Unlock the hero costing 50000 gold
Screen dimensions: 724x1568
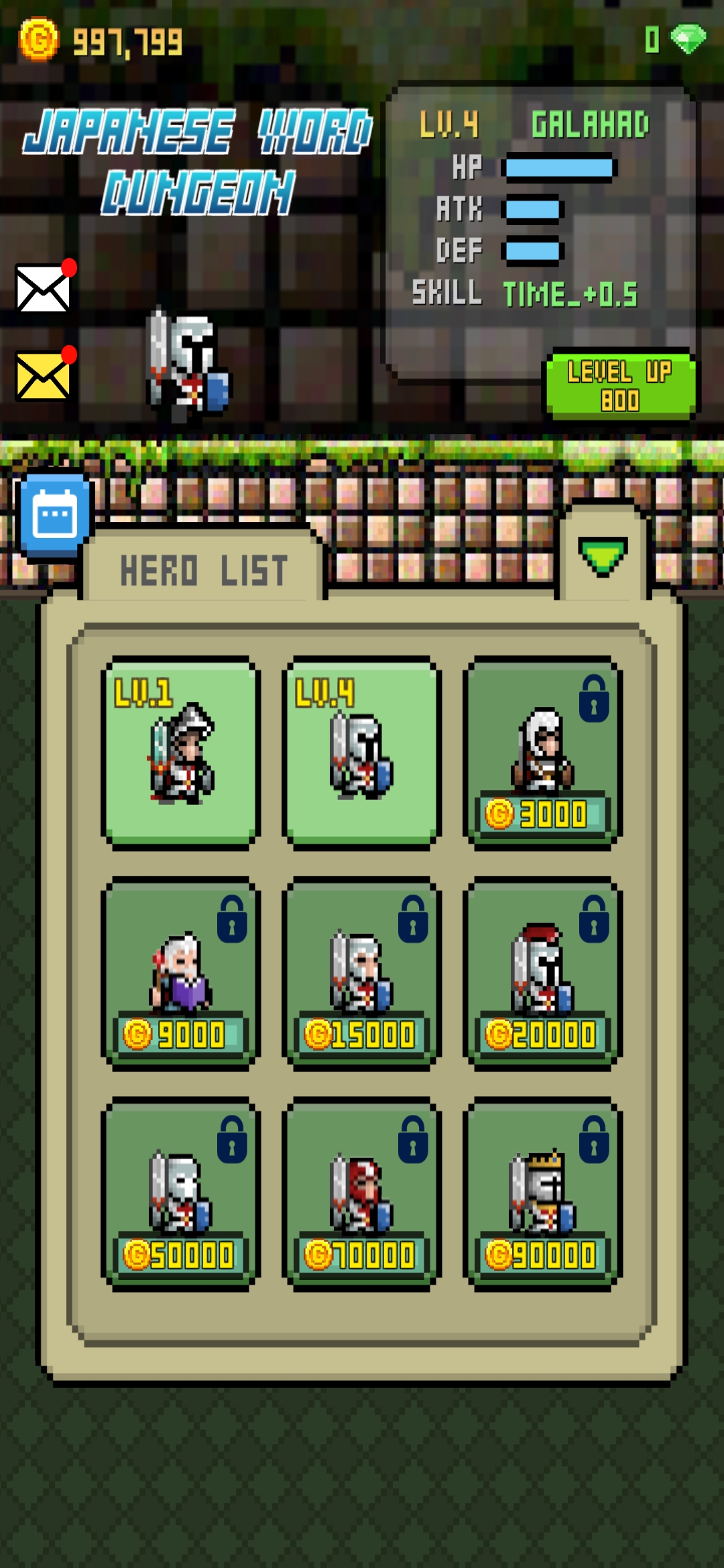pyautogui.click(x=180, y=1193)
